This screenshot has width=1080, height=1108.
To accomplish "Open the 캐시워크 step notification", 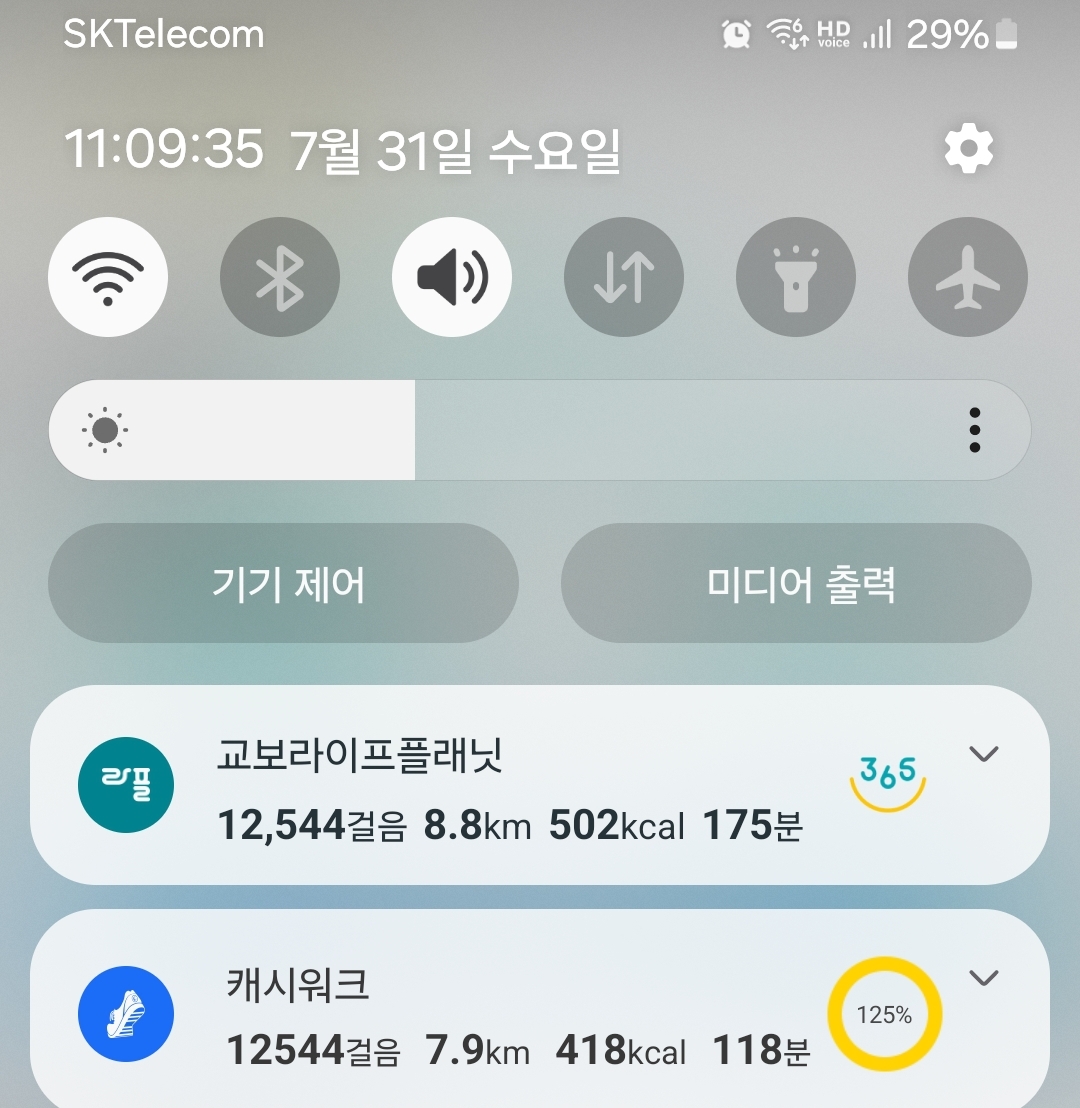I will click(500, 1015).
